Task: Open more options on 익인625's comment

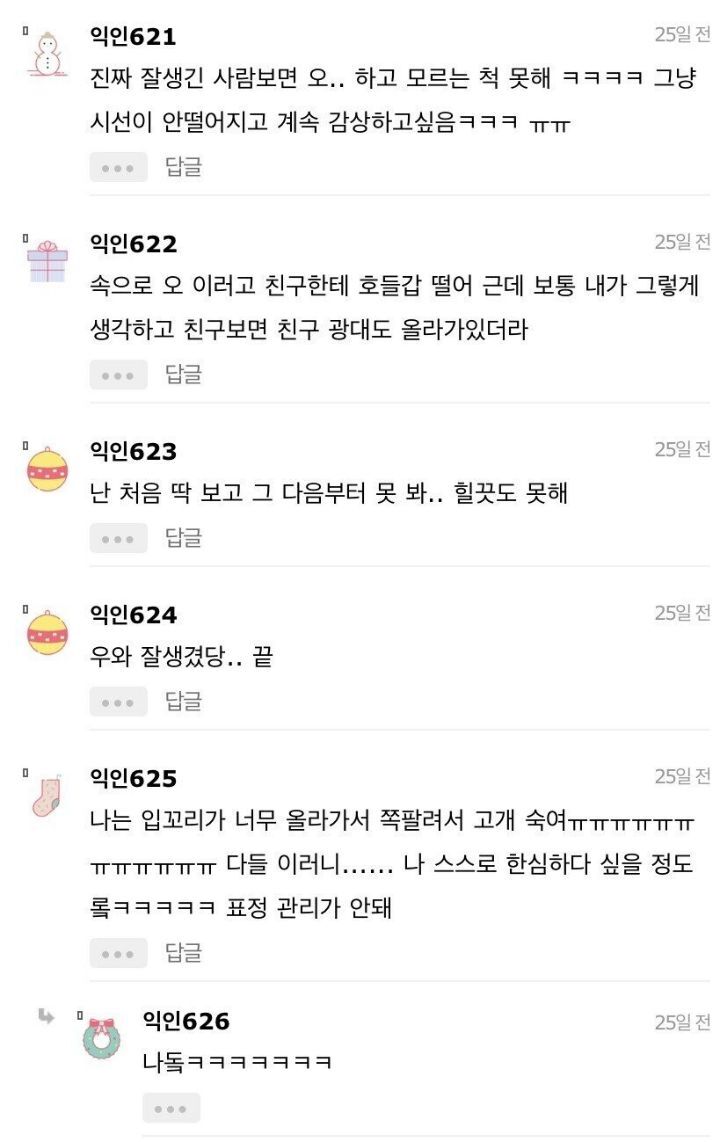Action: tap(119, 953)
